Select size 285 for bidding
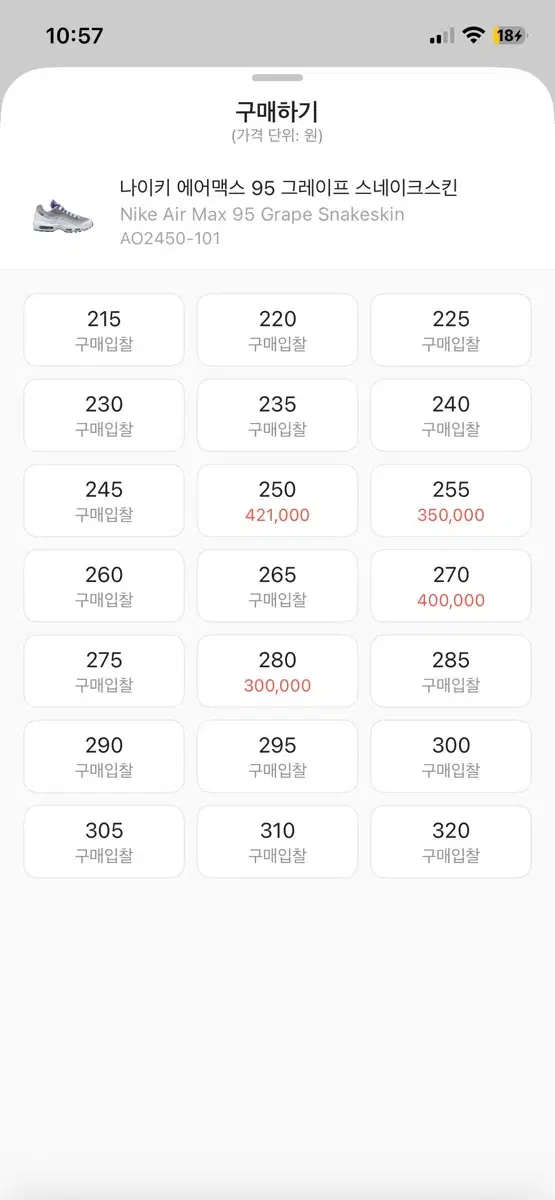The image size is (555, 1200). (451, 671)
